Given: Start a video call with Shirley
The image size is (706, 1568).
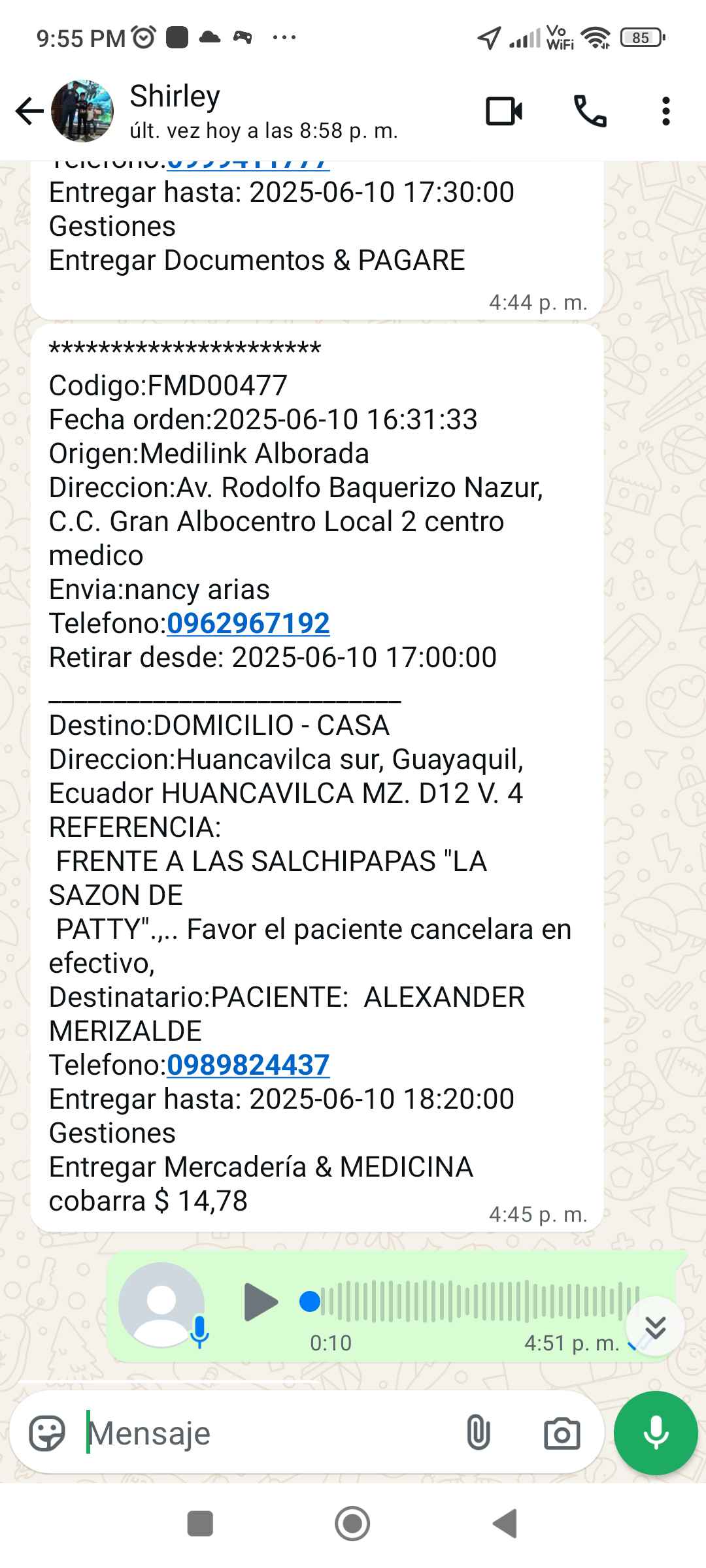Looking at the screenshot, I should click(x=504, y=111).
